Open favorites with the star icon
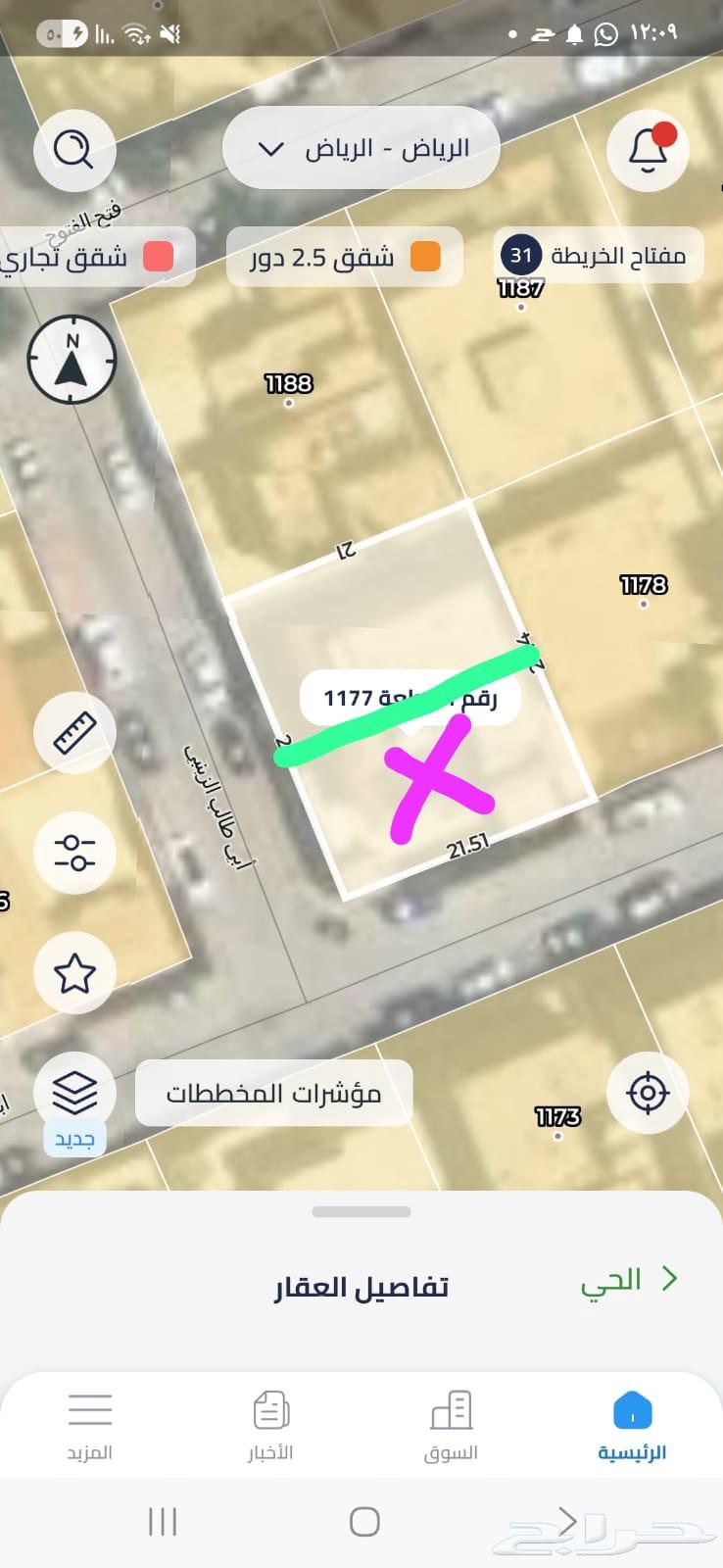723x1568 pixels. point(74,973)
